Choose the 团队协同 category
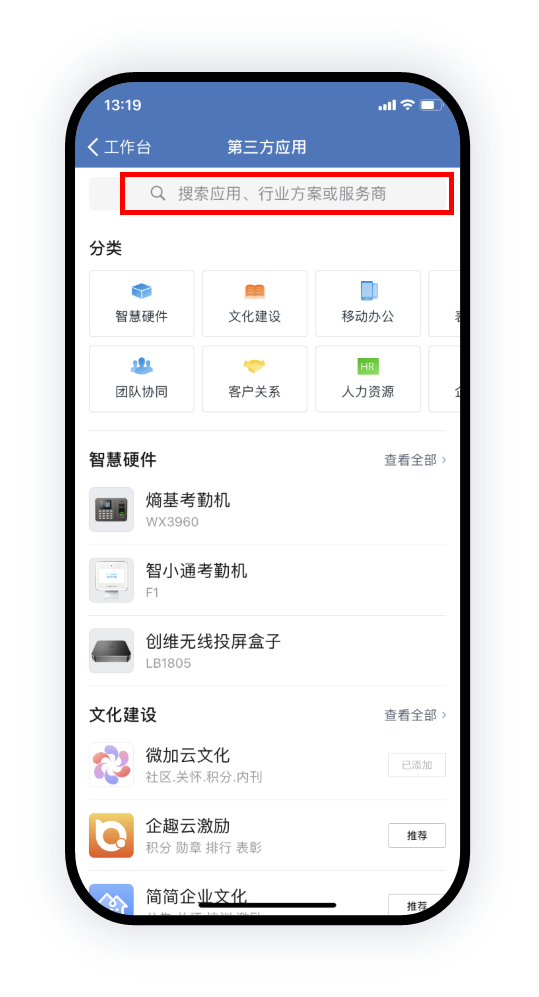This screenshot has height=997, width=539. pyautogui.click(x=142, y=379)
